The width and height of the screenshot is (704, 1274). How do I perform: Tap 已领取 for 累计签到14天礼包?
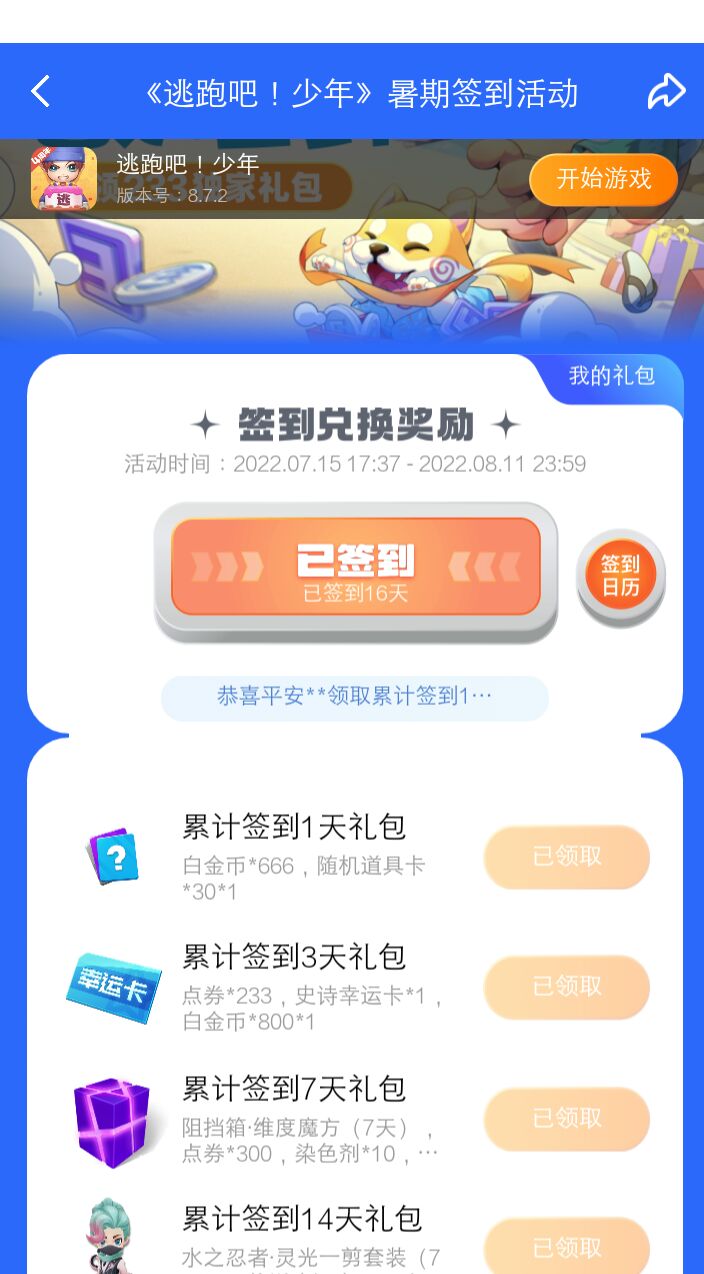[567, 1247]
